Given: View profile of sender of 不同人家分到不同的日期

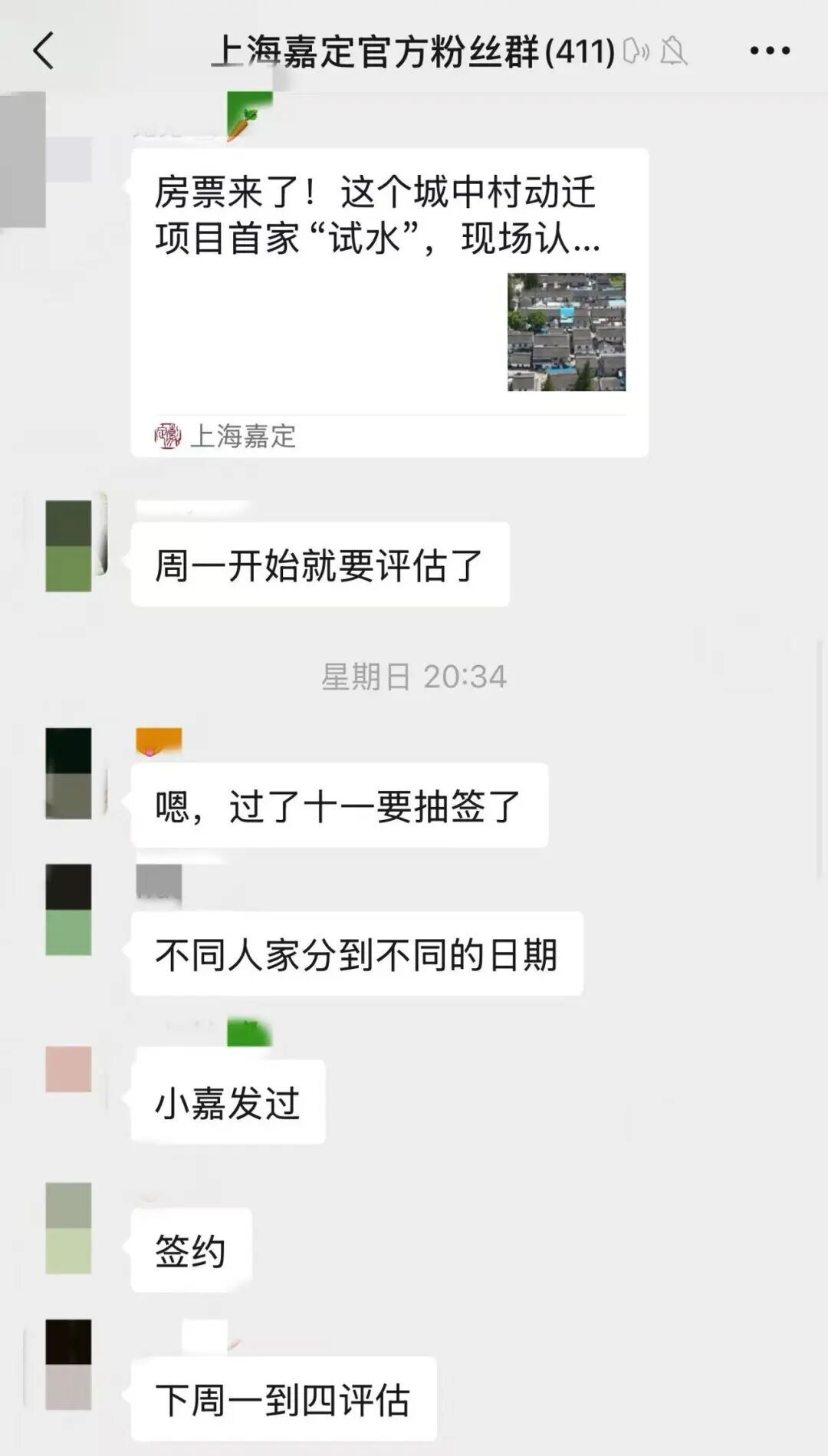Looking at the screenshot, I should (68, 909).
